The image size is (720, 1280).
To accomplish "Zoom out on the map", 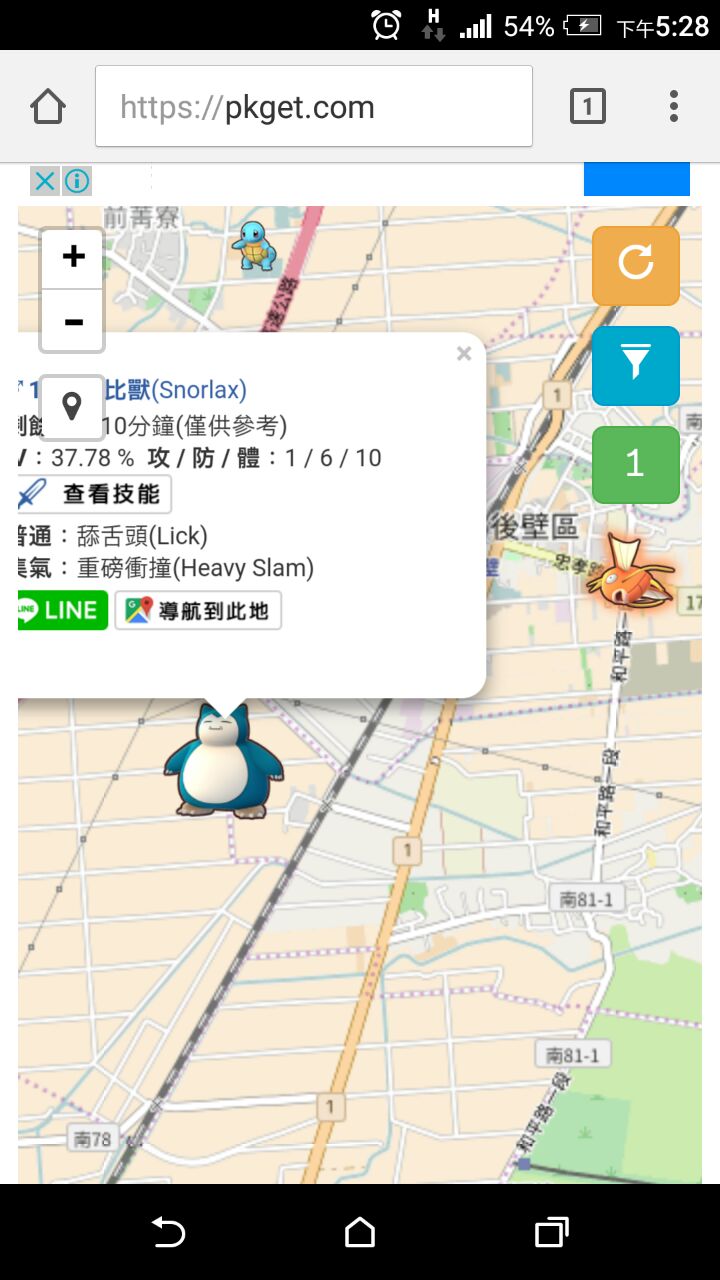I will point(73,321).
